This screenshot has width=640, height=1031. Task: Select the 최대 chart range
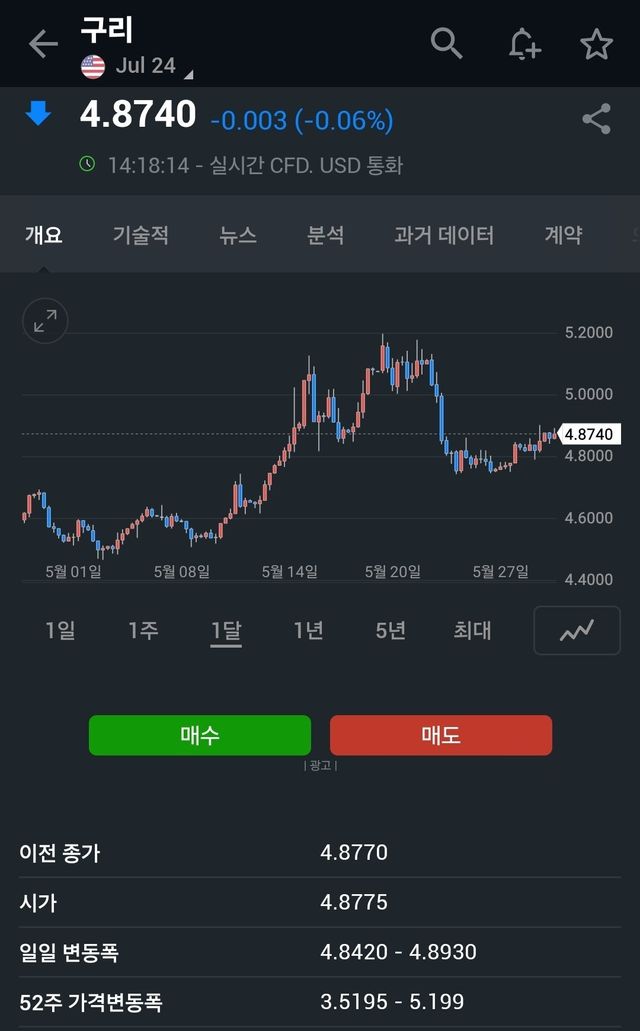[x=472, y=631]
